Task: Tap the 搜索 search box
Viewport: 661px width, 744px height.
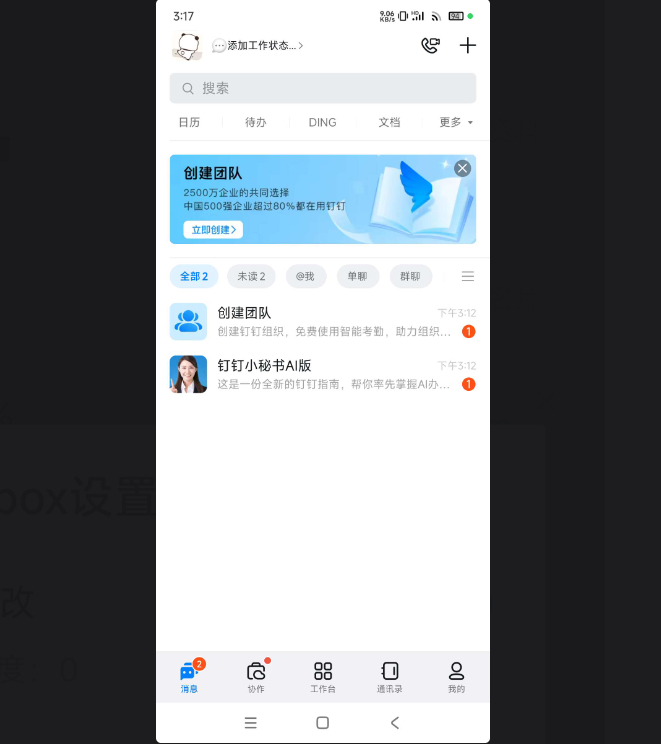Action: coord(322,88)
